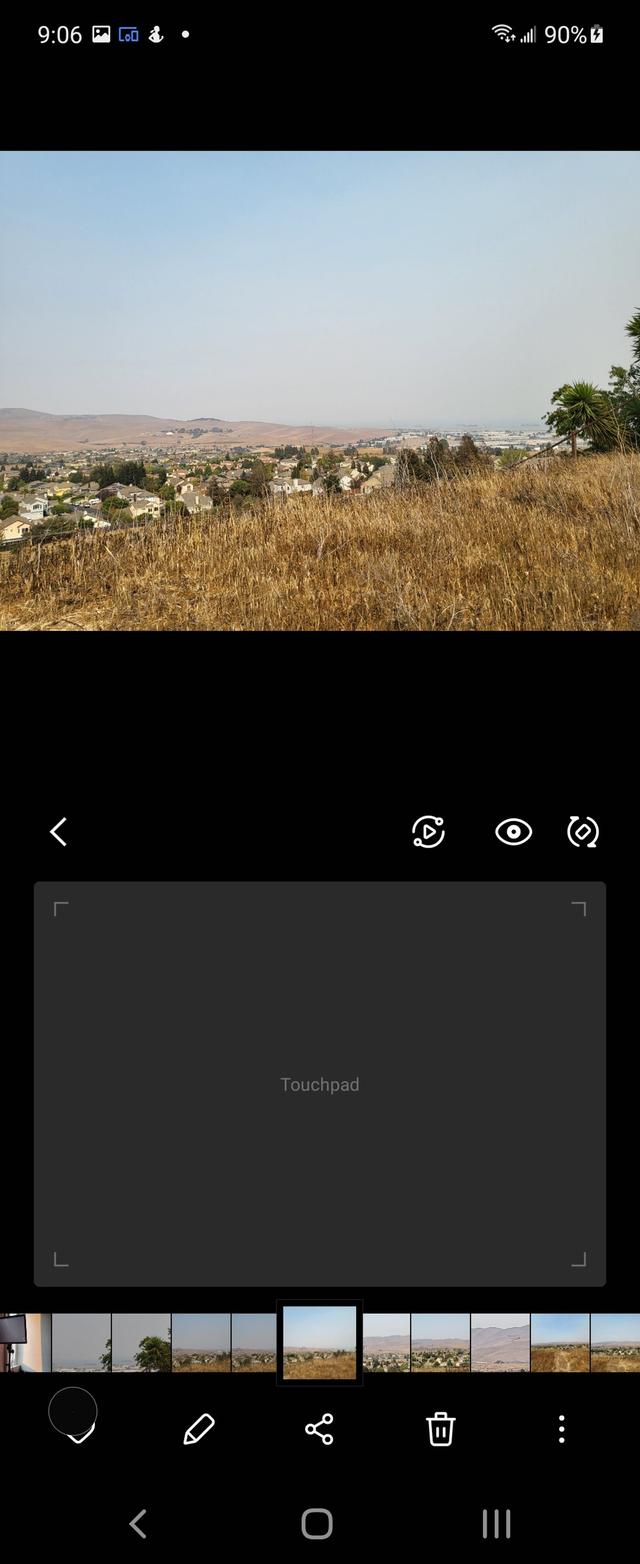View the full-screen landscape photo
The image size is (640, 1564).
pos(320,390)
